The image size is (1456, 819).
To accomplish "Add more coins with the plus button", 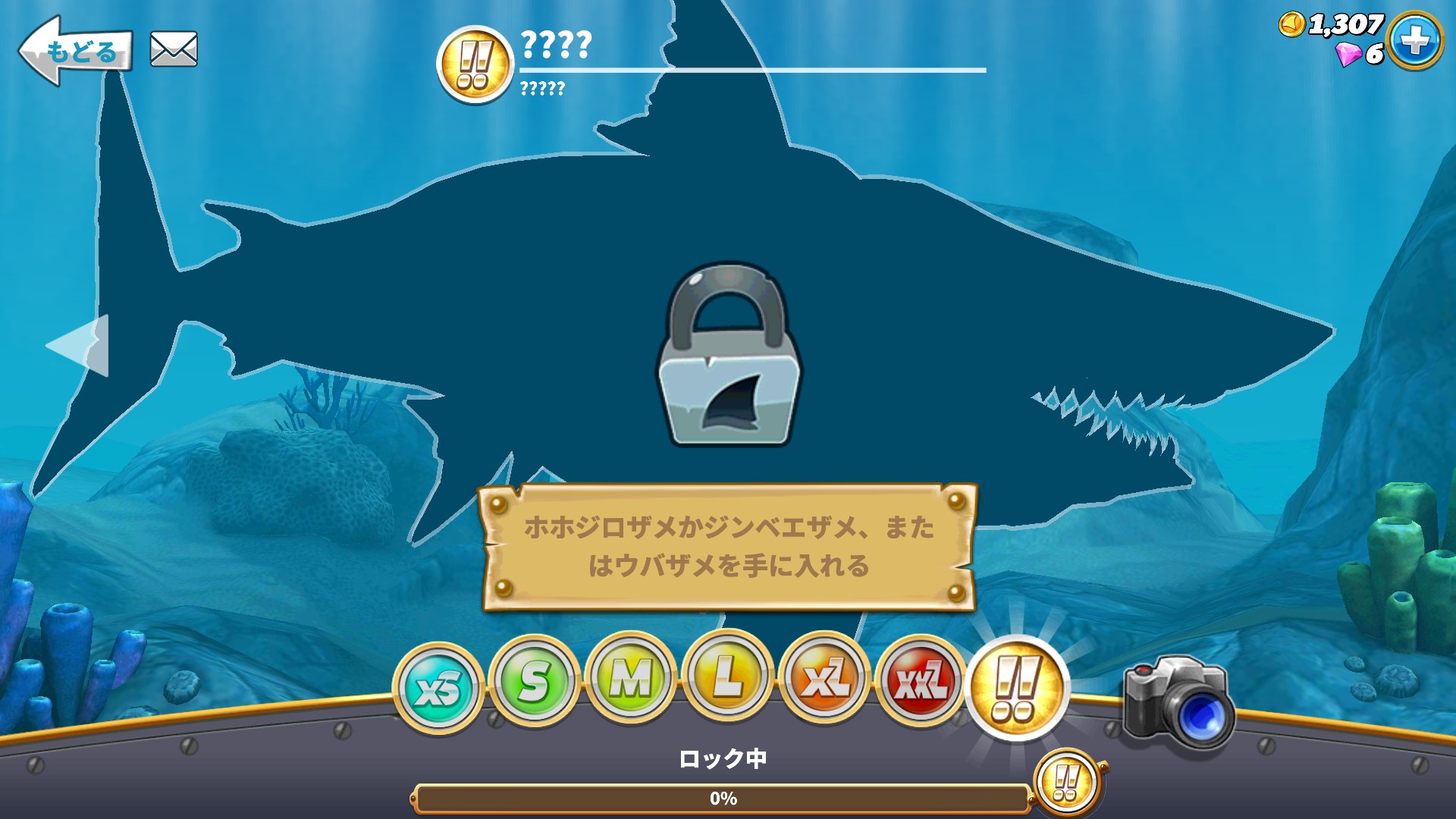I will (1415, 41).
